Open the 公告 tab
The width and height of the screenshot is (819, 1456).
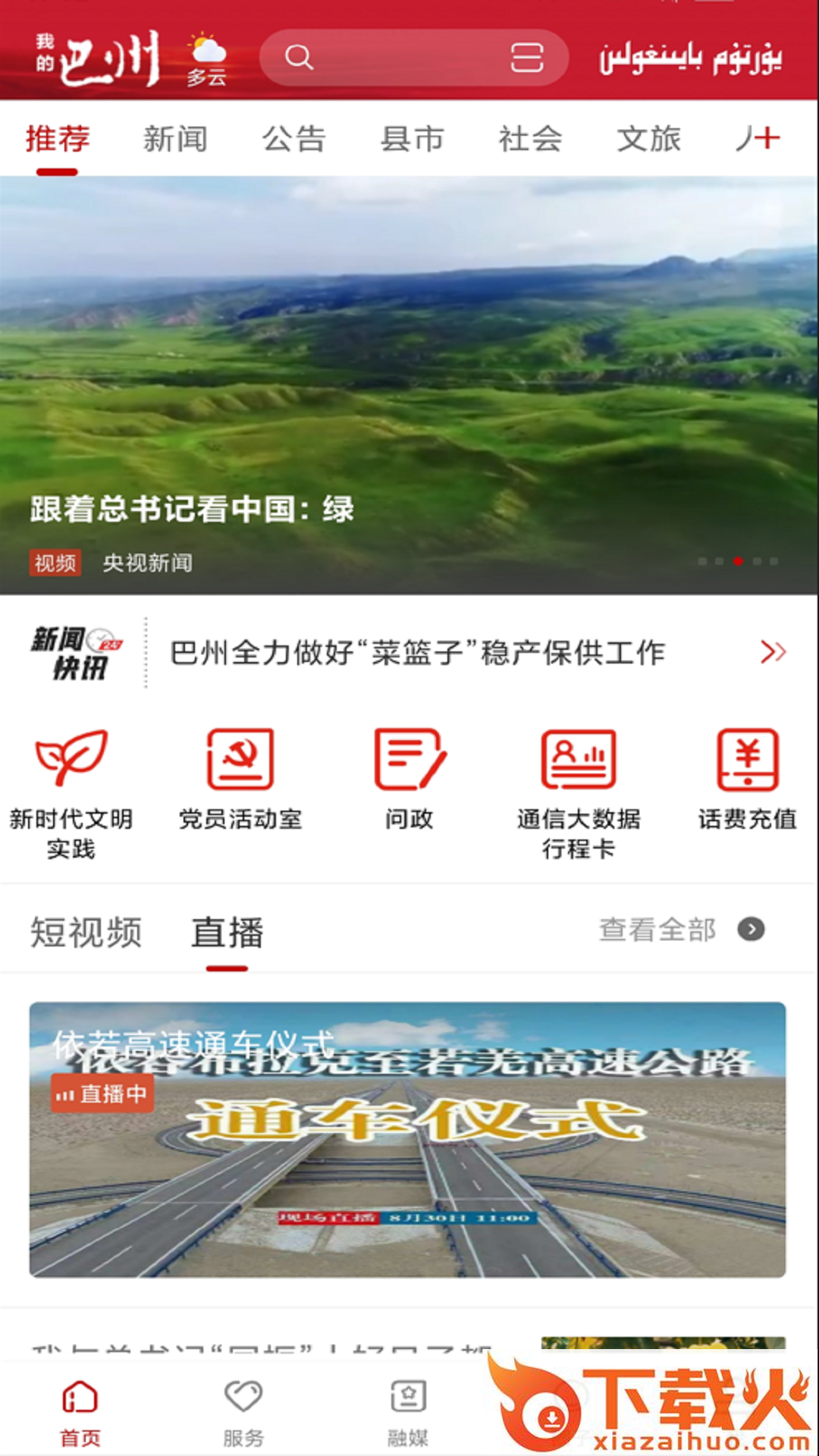(x=293, y=140)
